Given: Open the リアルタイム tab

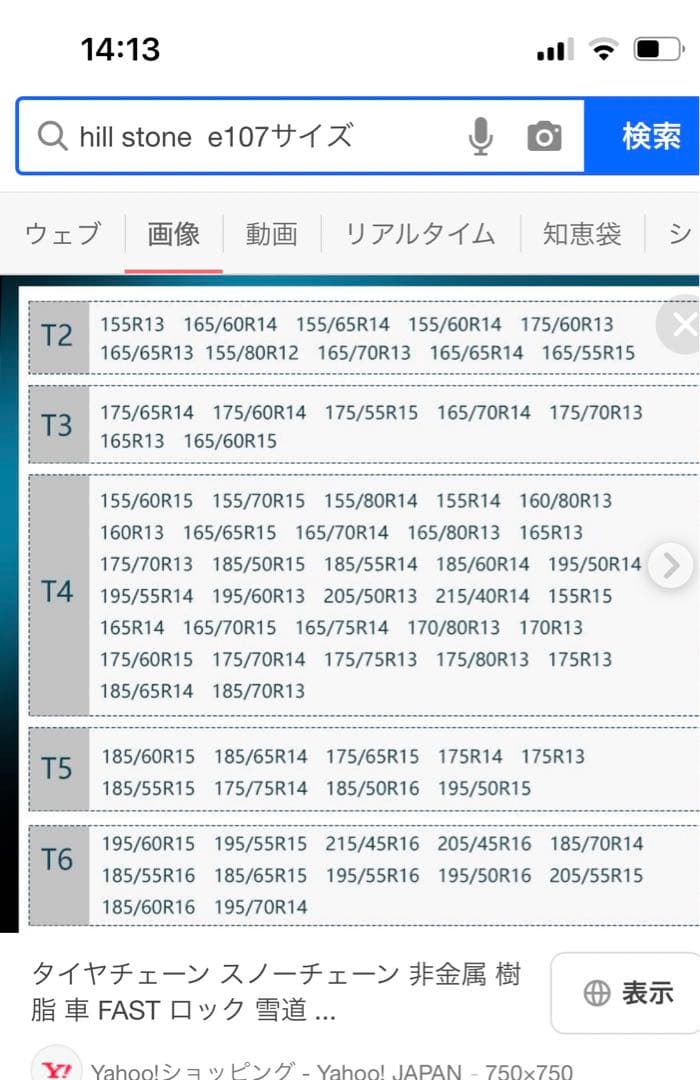Looking at the screenshot, I should tap(420, 234).
